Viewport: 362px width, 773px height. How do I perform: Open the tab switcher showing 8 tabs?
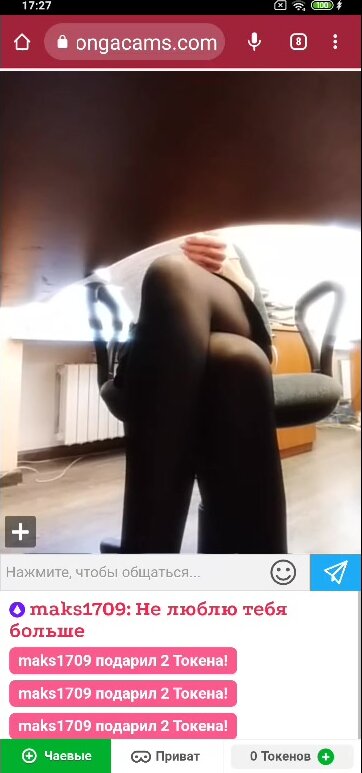click(298, 42)
